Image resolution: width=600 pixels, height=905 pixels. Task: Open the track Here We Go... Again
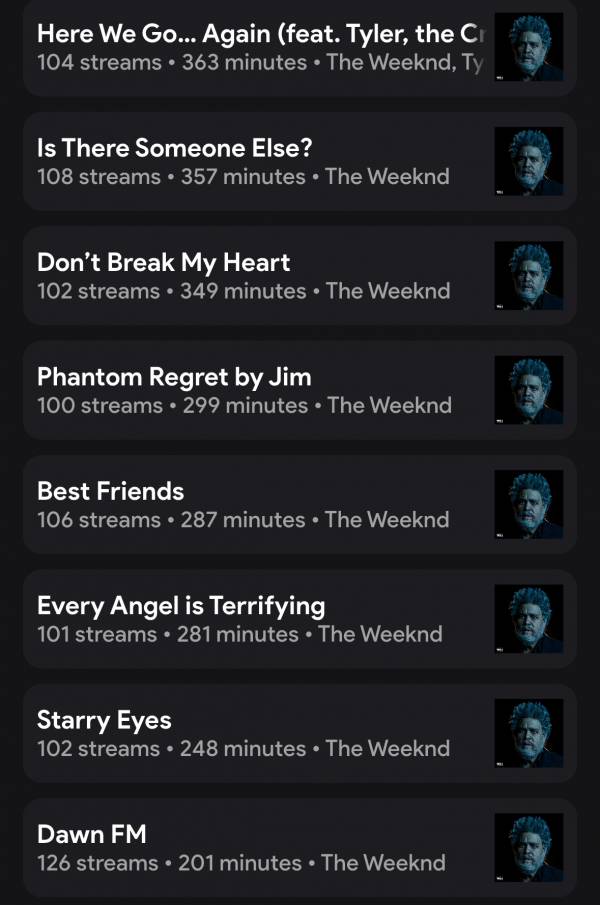[x=260, y=47]
